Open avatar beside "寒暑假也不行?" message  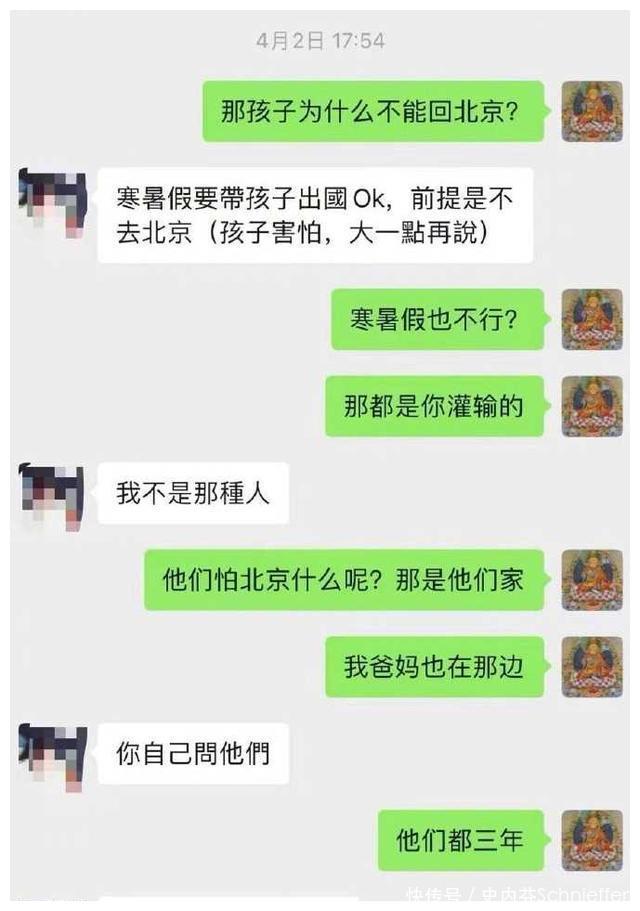[x=592, y=320]
